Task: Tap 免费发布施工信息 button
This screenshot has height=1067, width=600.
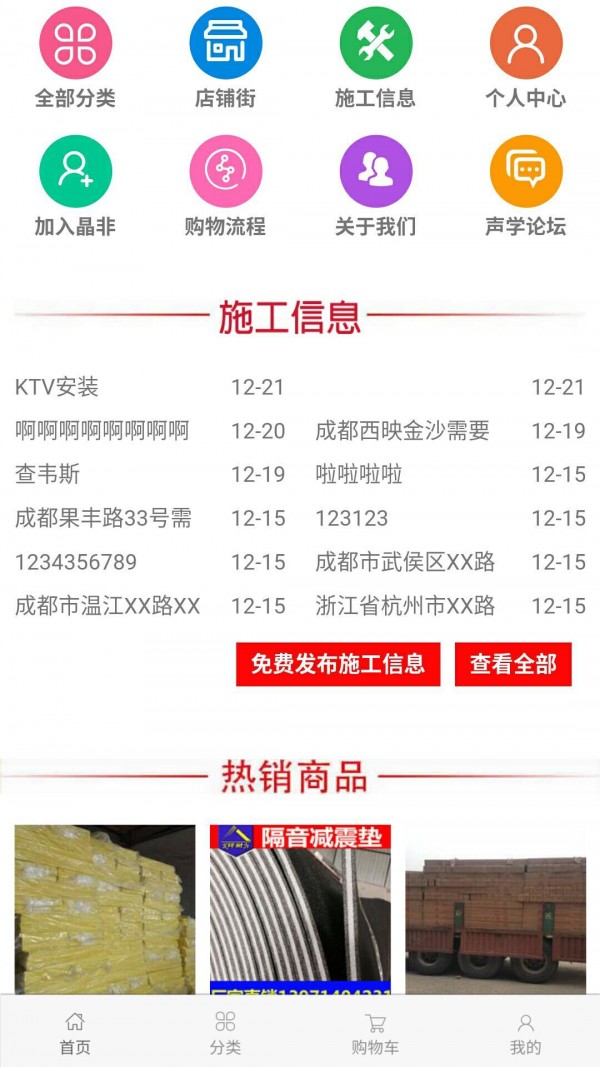Action: tap(338, 664)
